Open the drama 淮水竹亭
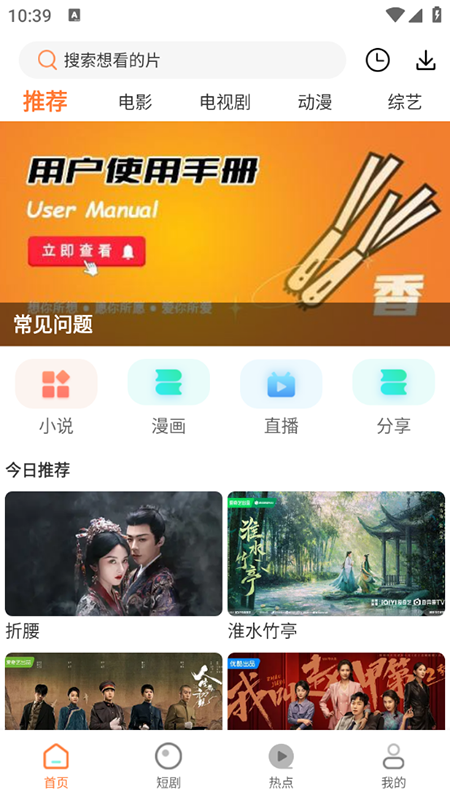Image resolution: width=450 pixels, height=800 pixels. click(x=336, y=566)
